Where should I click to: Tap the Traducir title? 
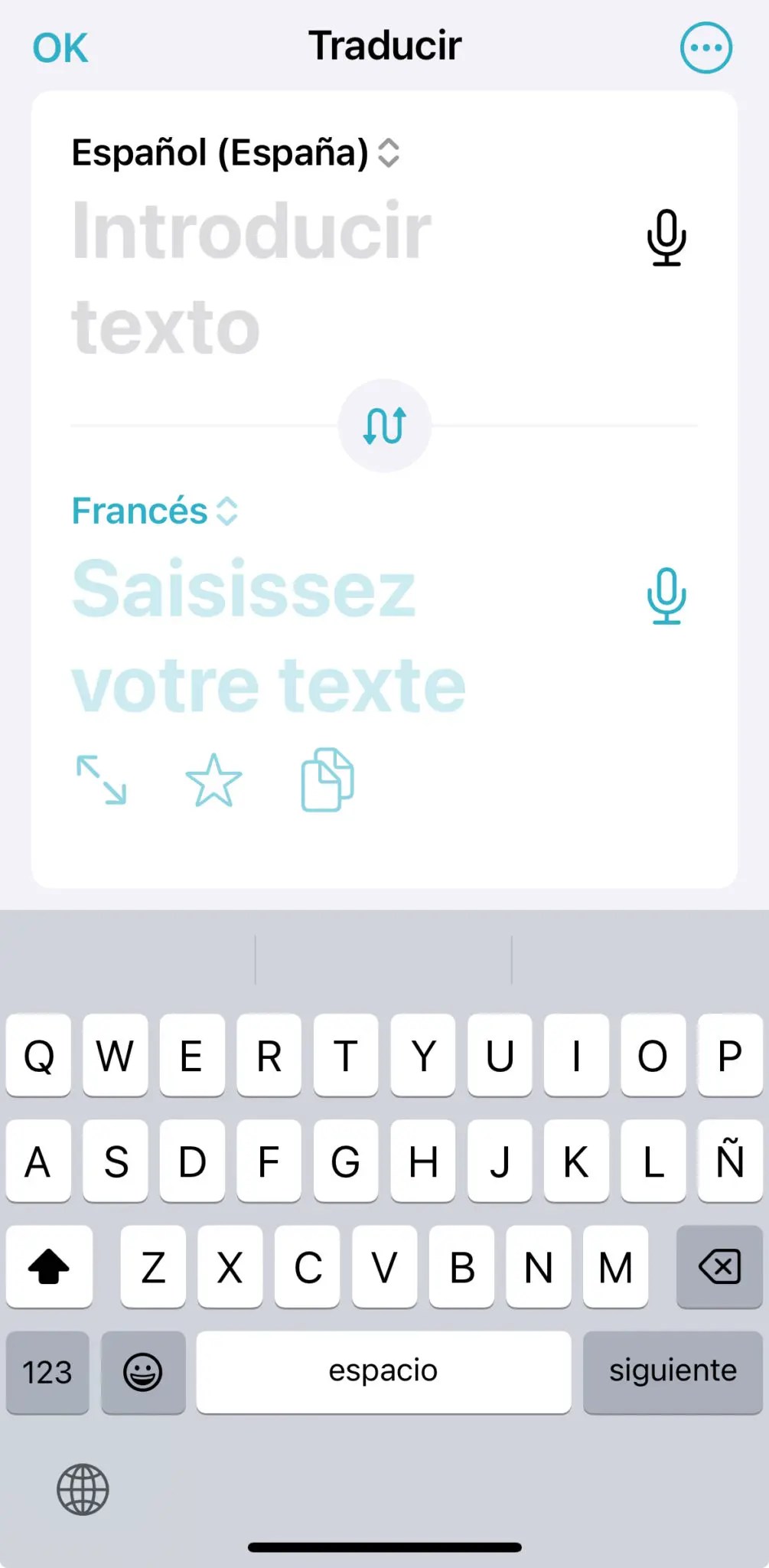point(384,44)
